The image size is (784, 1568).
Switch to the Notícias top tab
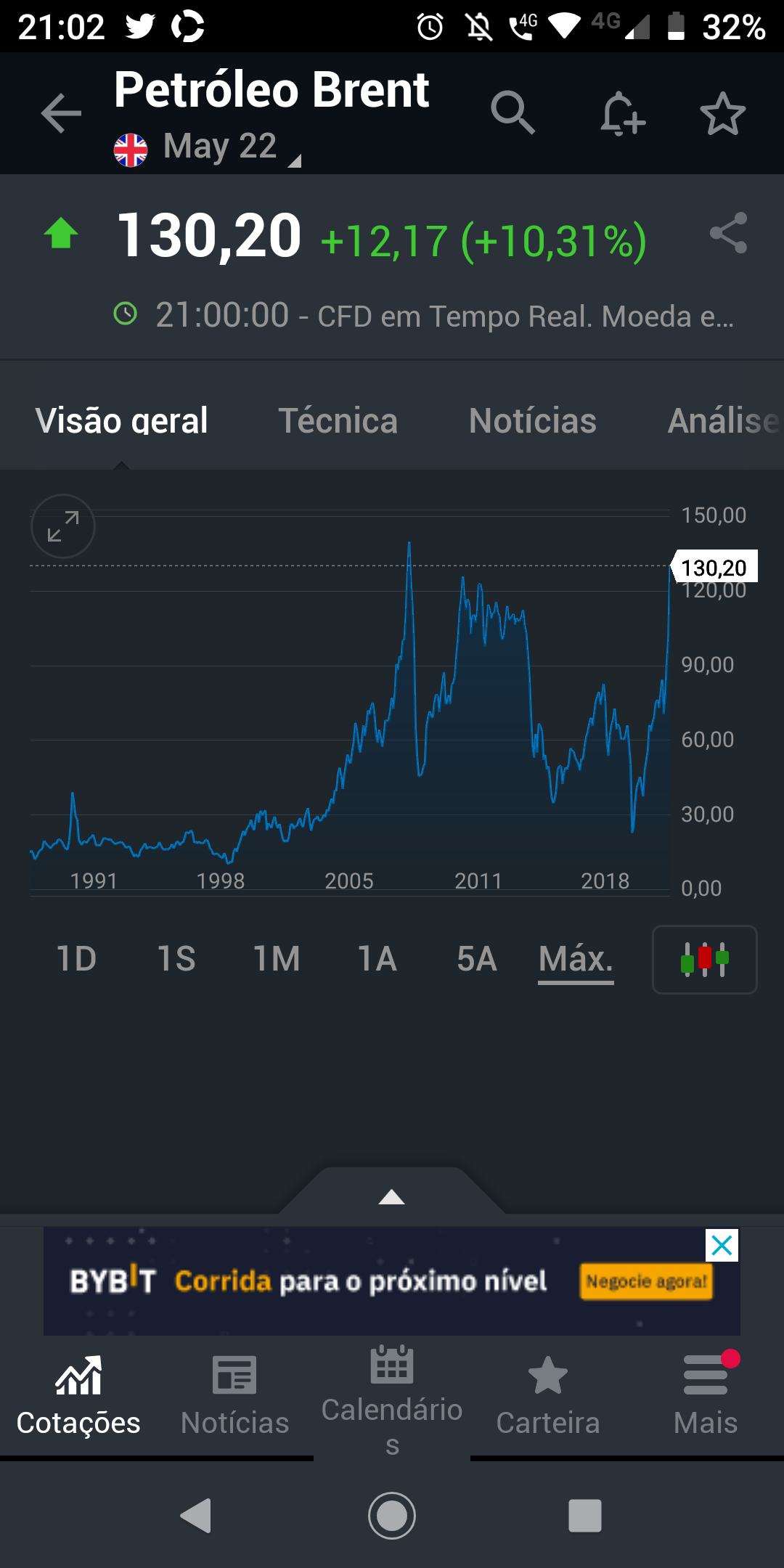533,421
